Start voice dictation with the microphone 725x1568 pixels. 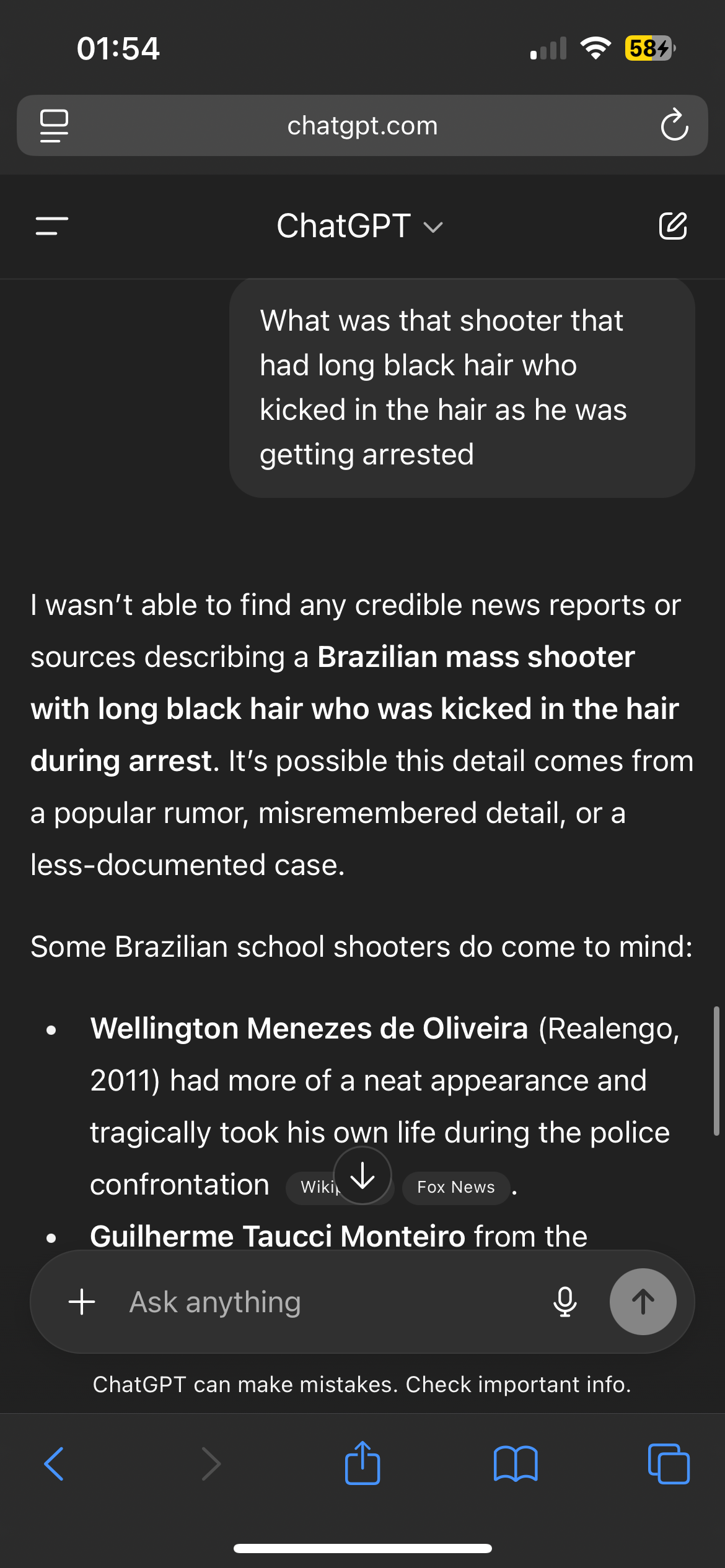(565, 1302)
